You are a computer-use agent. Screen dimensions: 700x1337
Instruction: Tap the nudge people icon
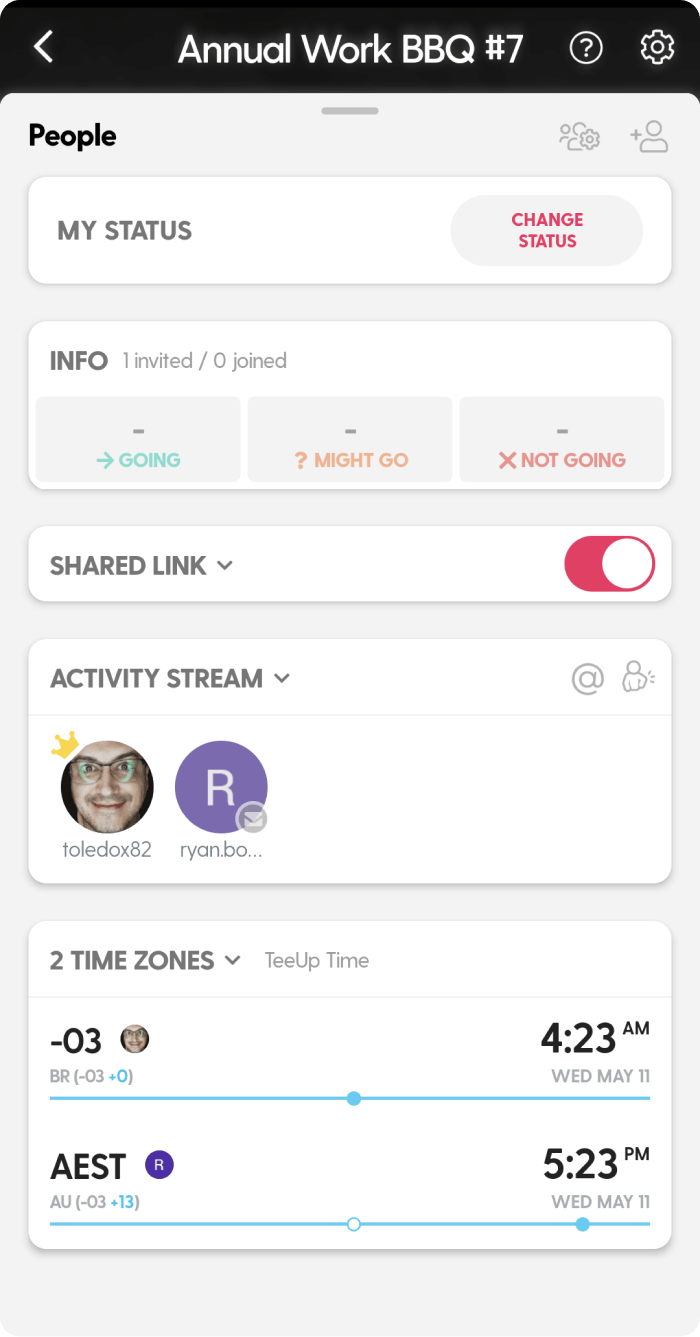point(638,678)
